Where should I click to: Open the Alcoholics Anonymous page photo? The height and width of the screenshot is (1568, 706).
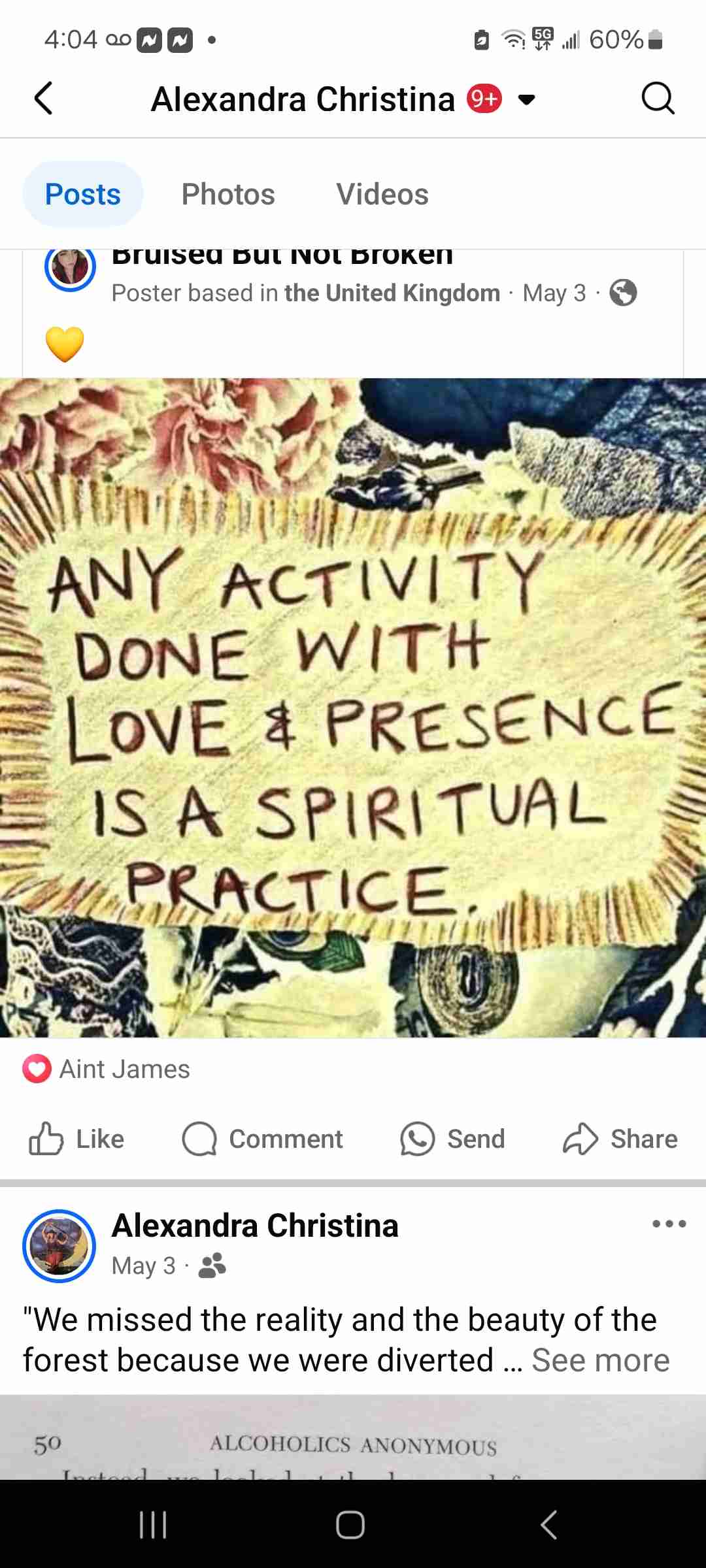coord(353,1439)
